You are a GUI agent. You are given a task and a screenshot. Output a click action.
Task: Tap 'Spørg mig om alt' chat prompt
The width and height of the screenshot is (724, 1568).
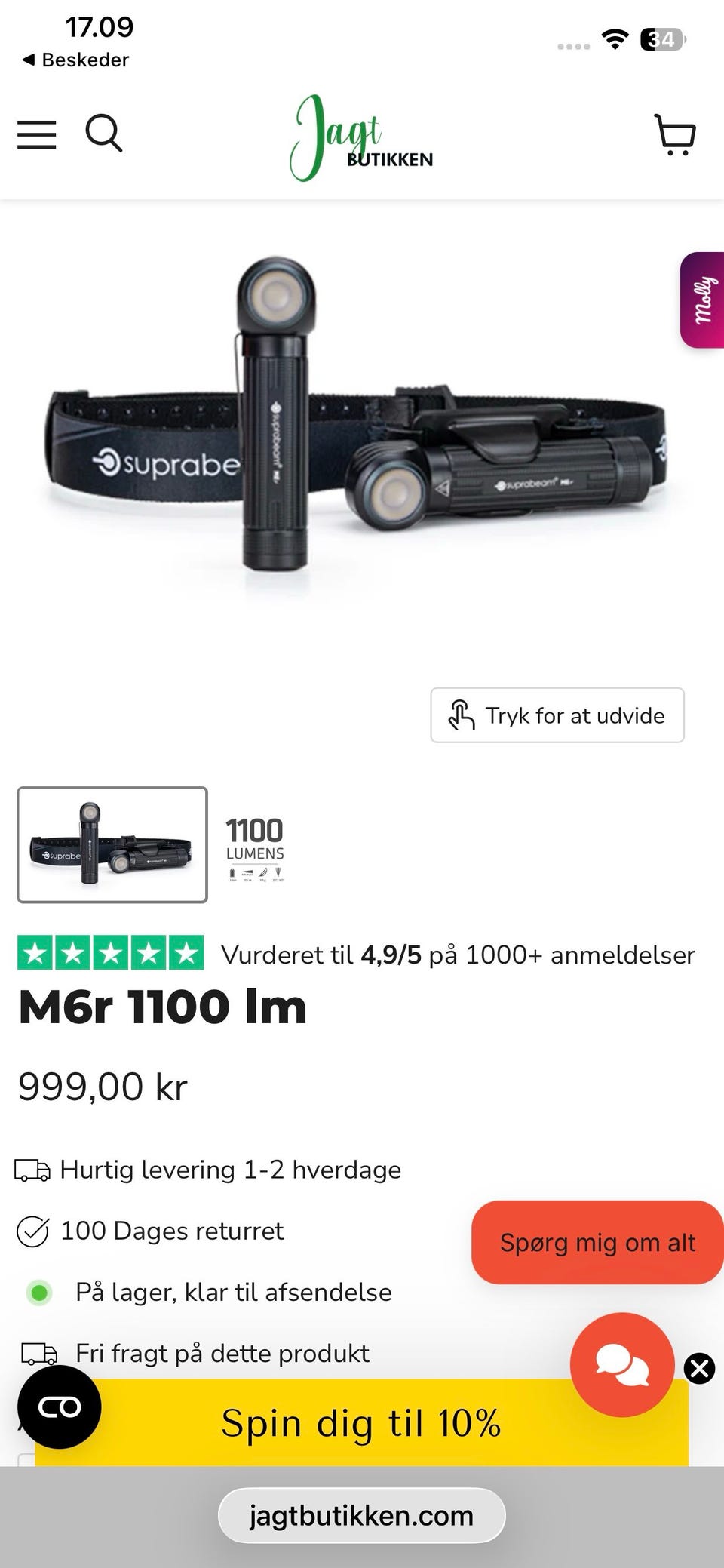pyautogui.click(x=597, y=1242)
